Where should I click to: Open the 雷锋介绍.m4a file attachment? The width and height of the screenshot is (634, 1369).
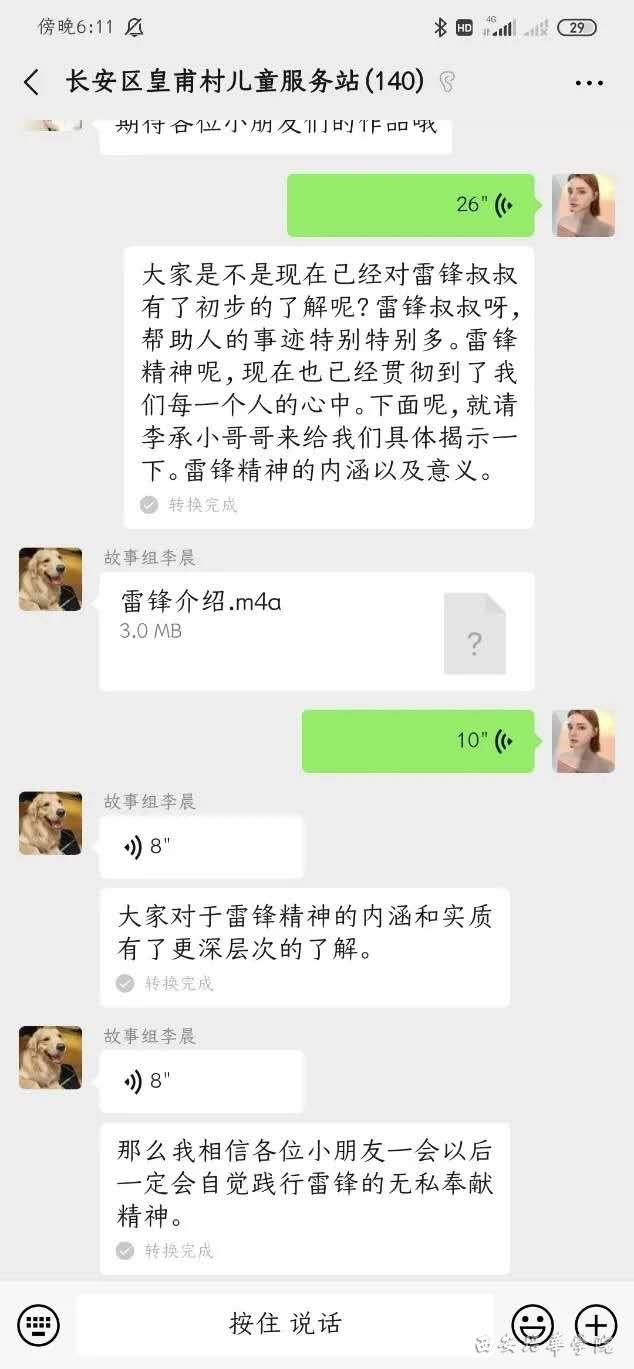316,631
